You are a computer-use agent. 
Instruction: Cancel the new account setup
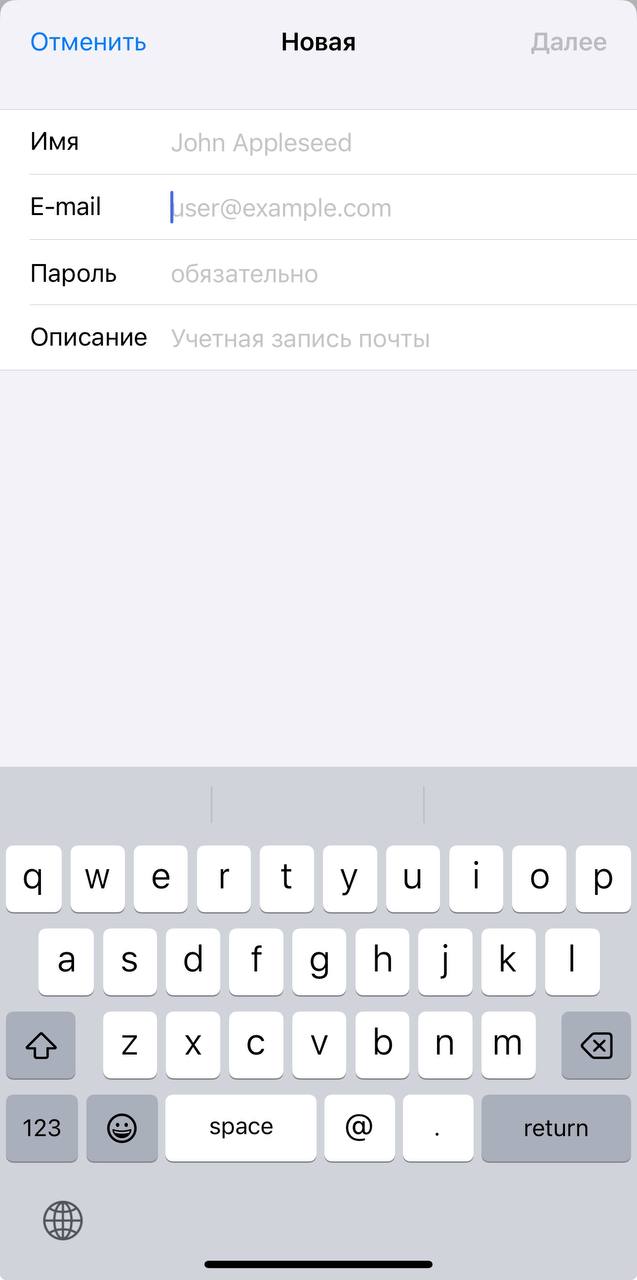(88, 42)
